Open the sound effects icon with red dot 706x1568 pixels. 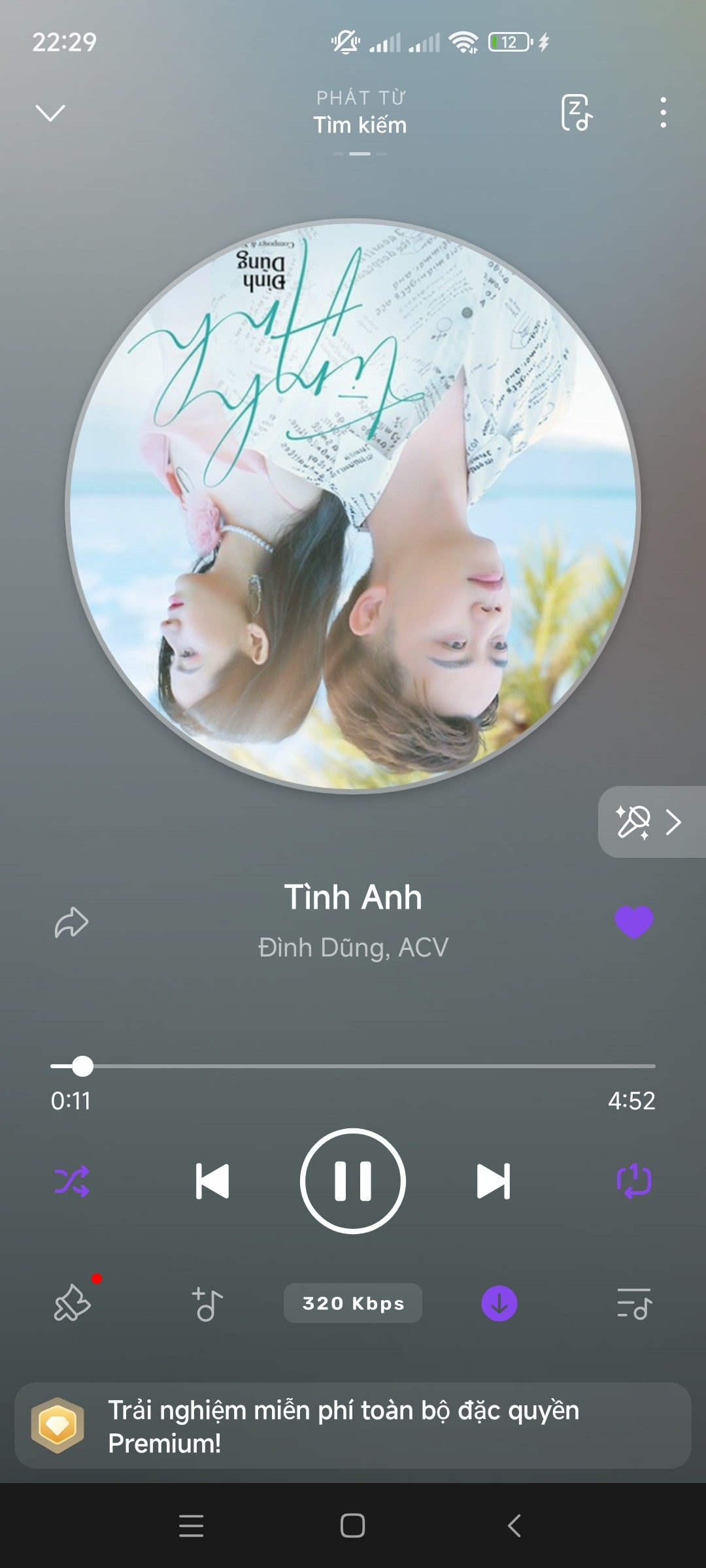point(72,1303)
